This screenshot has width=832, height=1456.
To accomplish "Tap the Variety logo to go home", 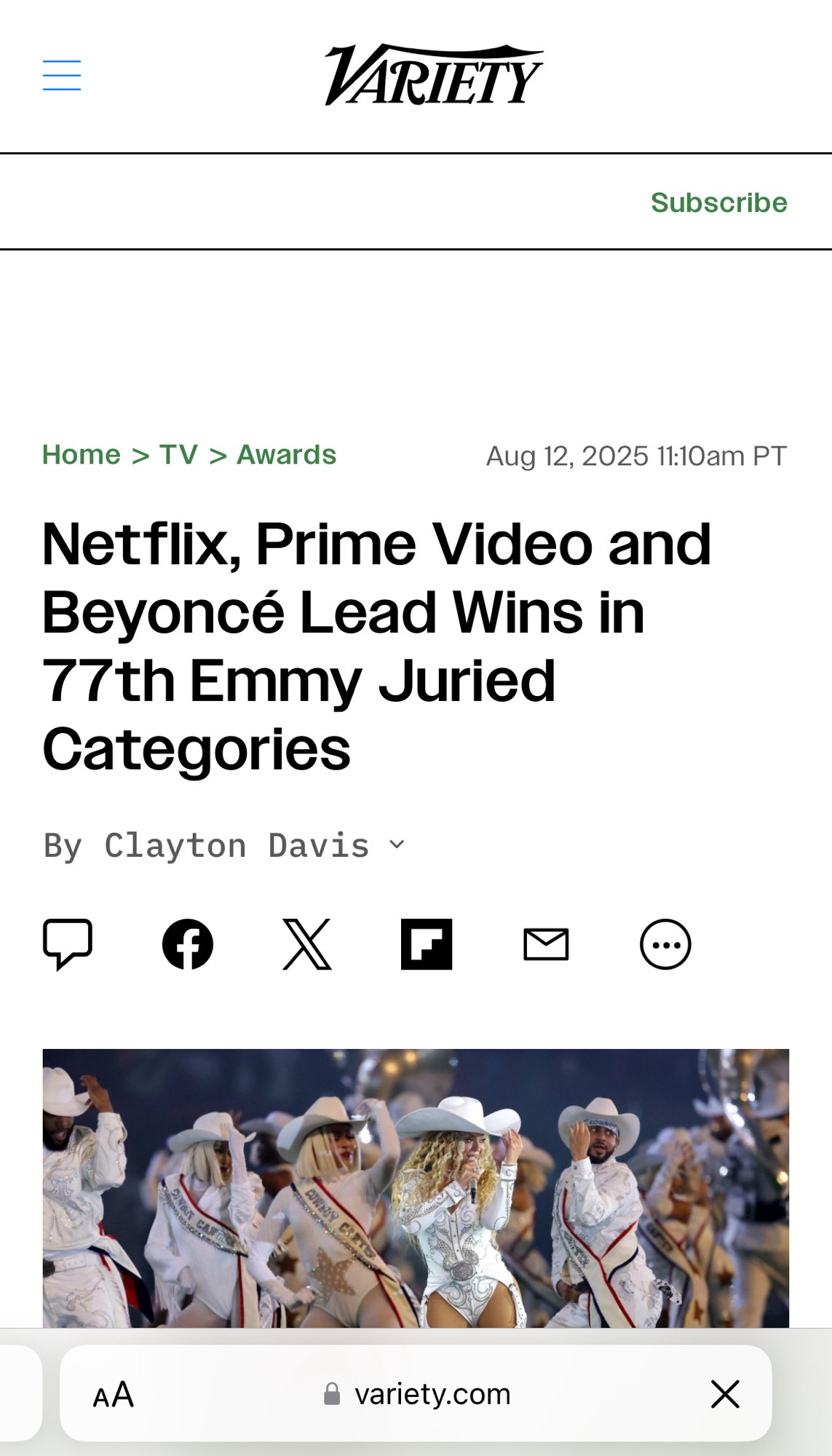I will click(x=433, y=75).
